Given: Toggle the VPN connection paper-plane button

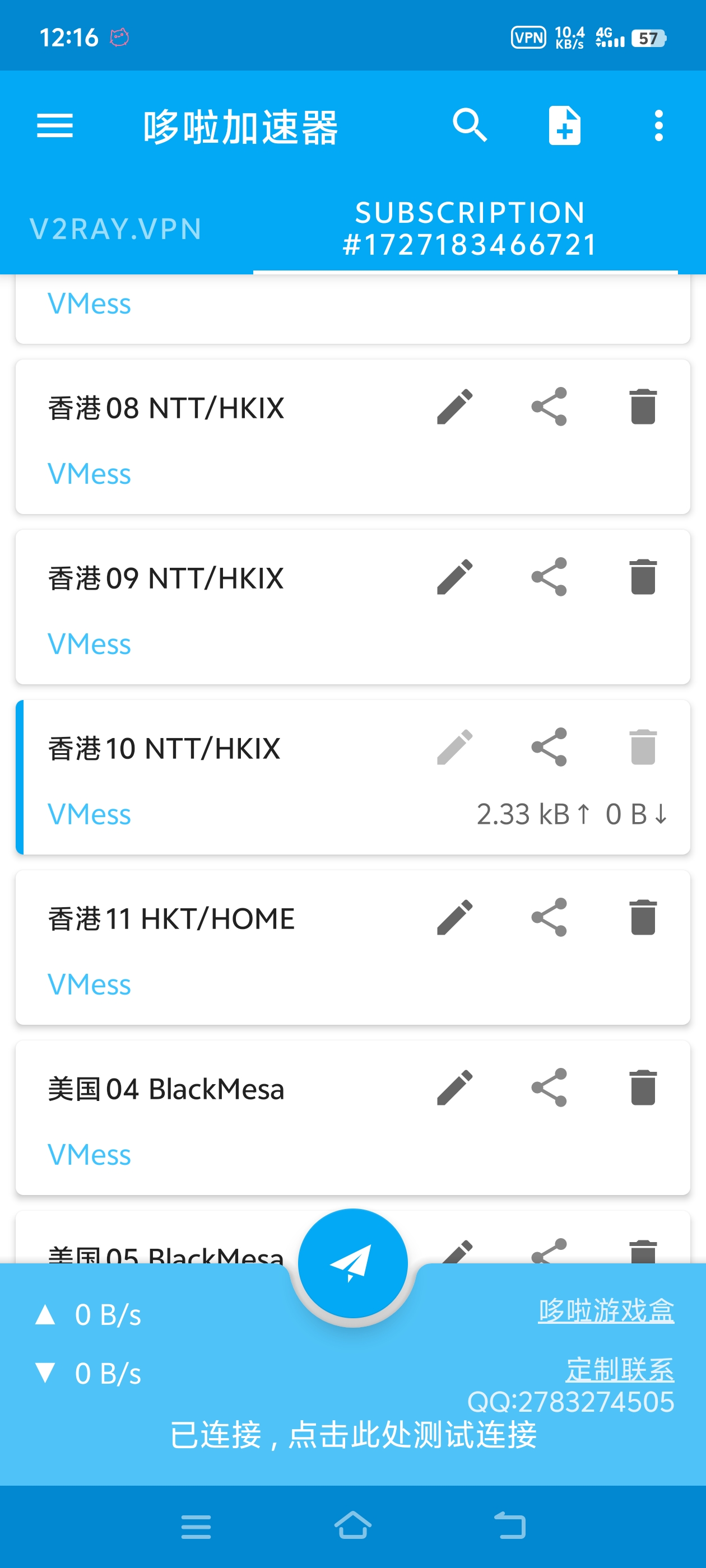Looking at the screenshot, I should [352, 1263].
